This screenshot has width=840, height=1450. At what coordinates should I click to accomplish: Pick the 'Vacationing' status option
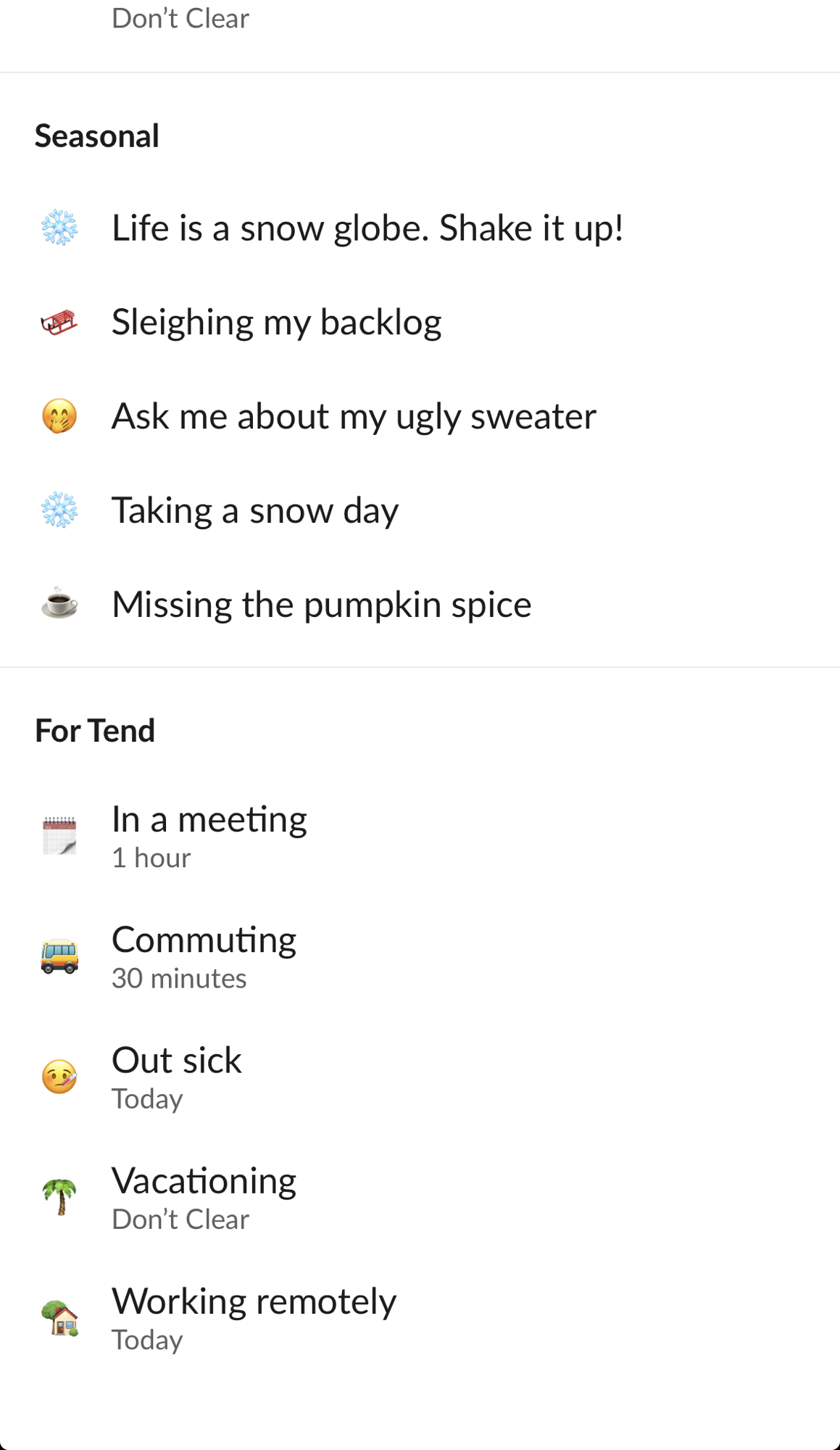(204, 1196)
